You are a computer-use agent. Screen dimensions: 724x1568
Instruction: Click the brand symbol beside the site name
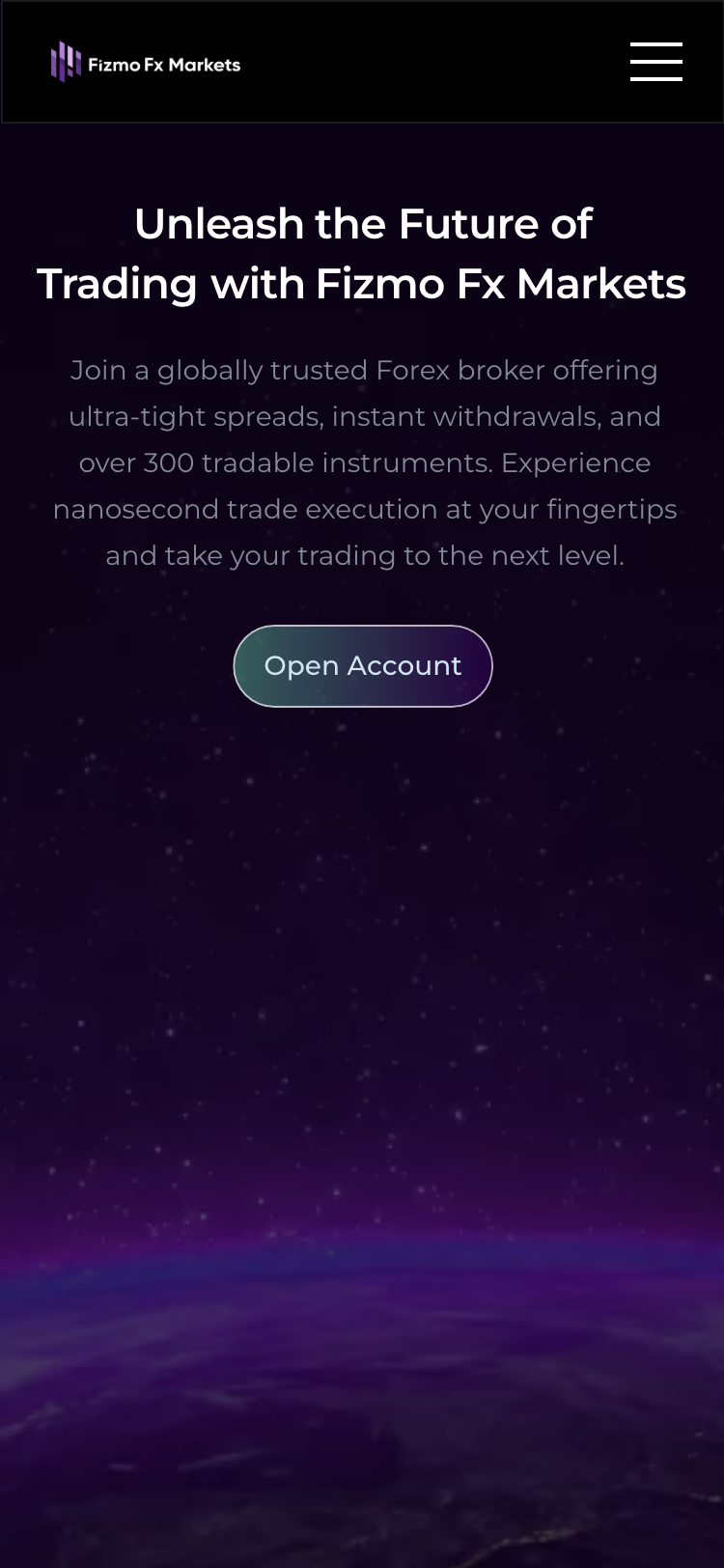click(x=65, y=62)
